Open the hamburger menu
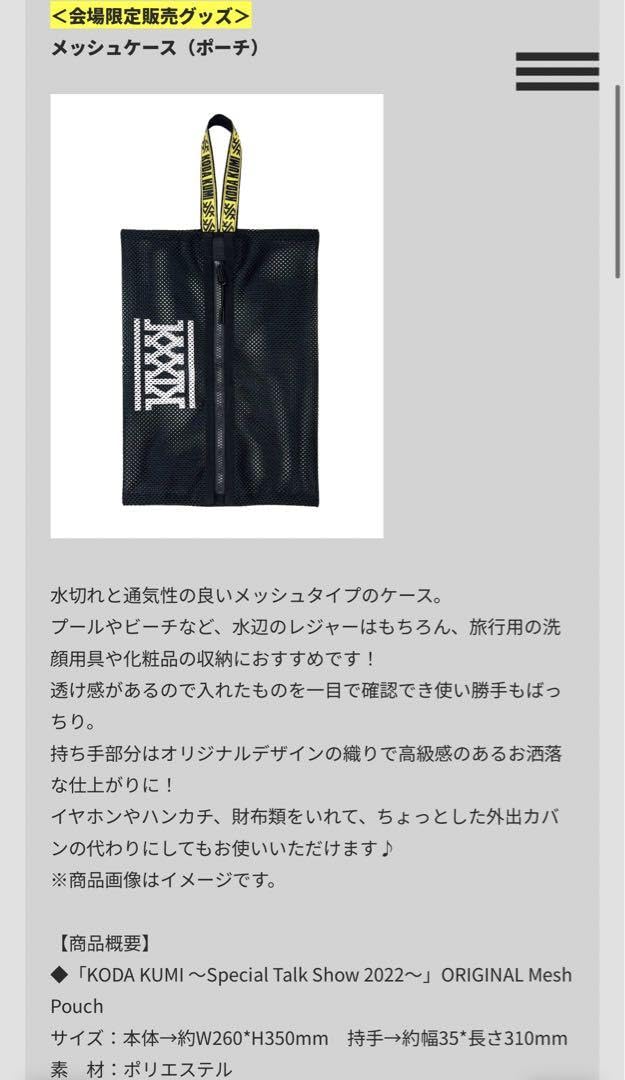625x1080 pixels. (557, 71)
